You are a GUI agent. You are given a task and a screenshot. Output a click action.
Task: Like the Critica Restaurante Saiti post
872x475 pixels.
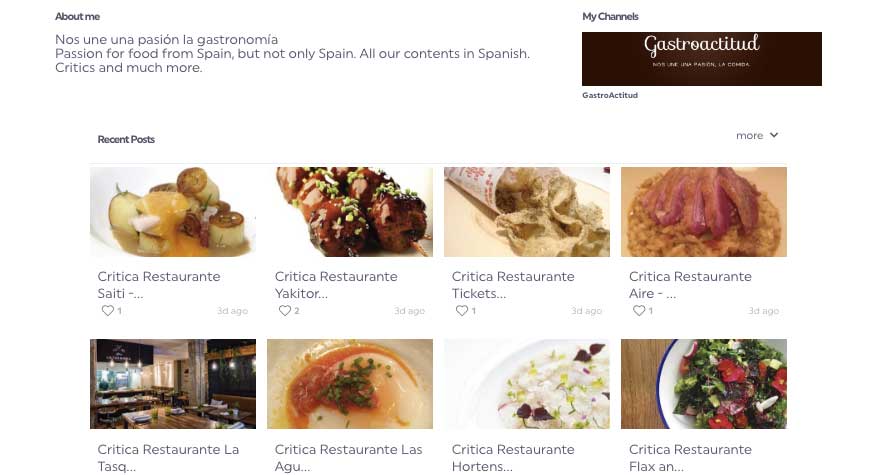(108, 311)
